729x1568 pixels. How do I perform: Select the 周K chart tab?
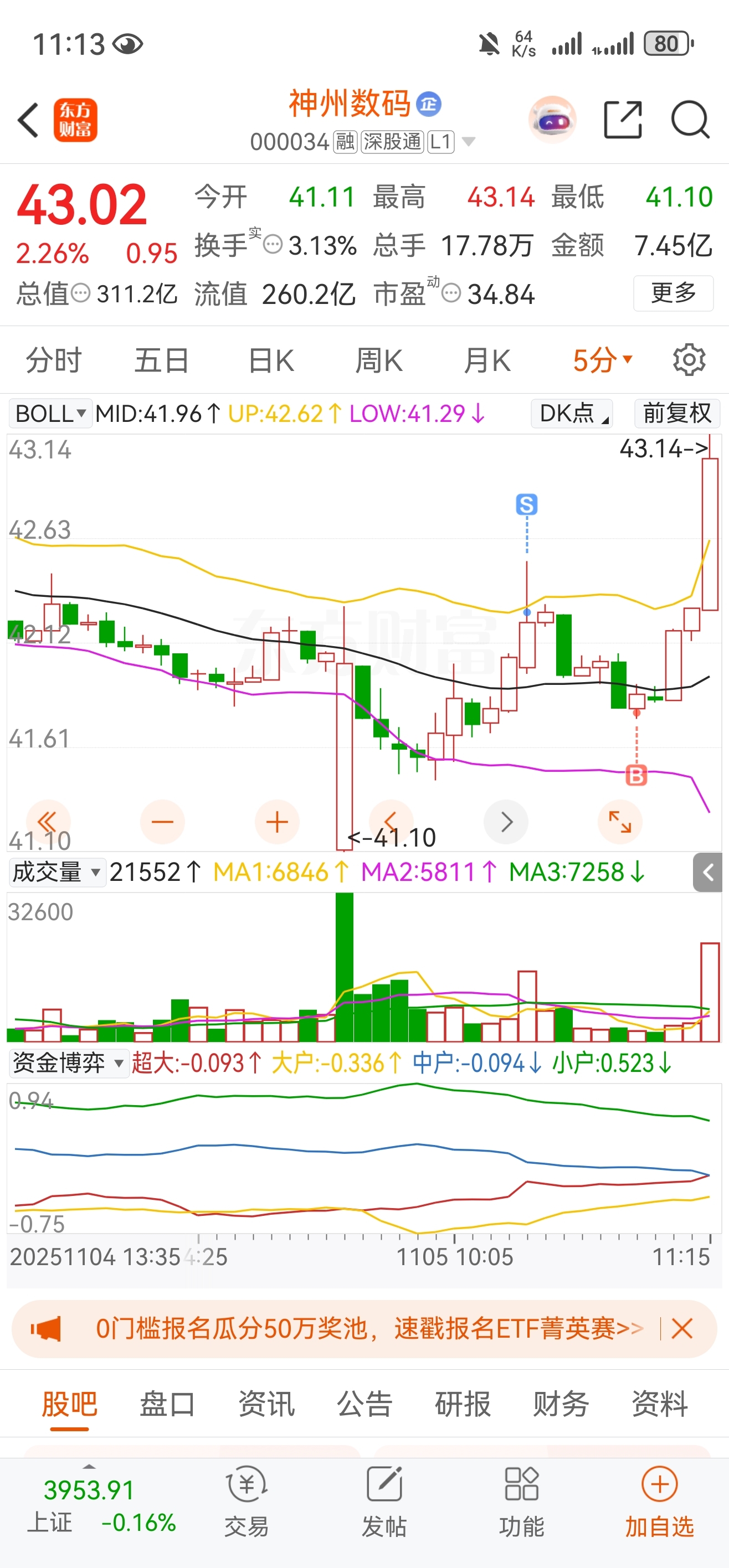(379, 360)
